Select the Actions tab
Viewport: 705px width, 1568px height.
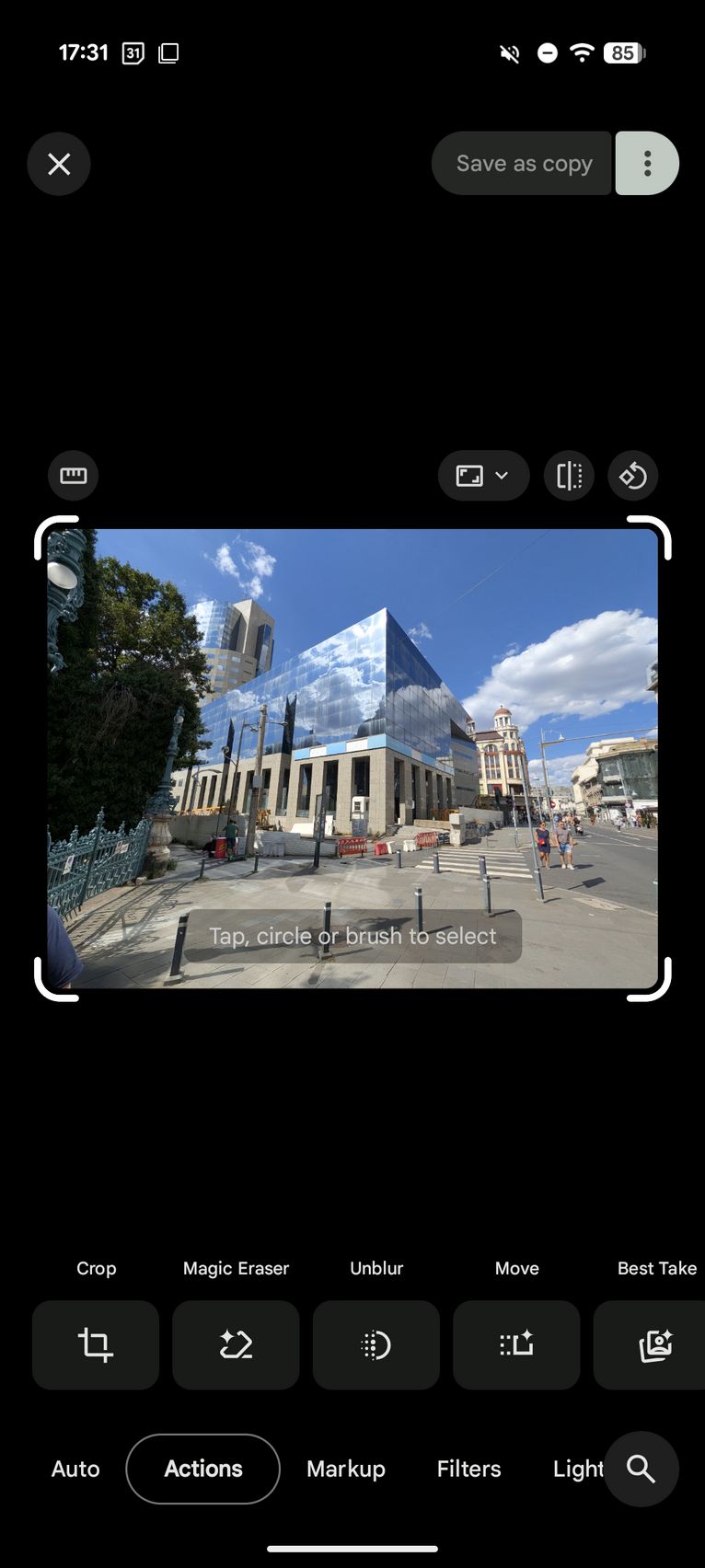click(203, 1469)
